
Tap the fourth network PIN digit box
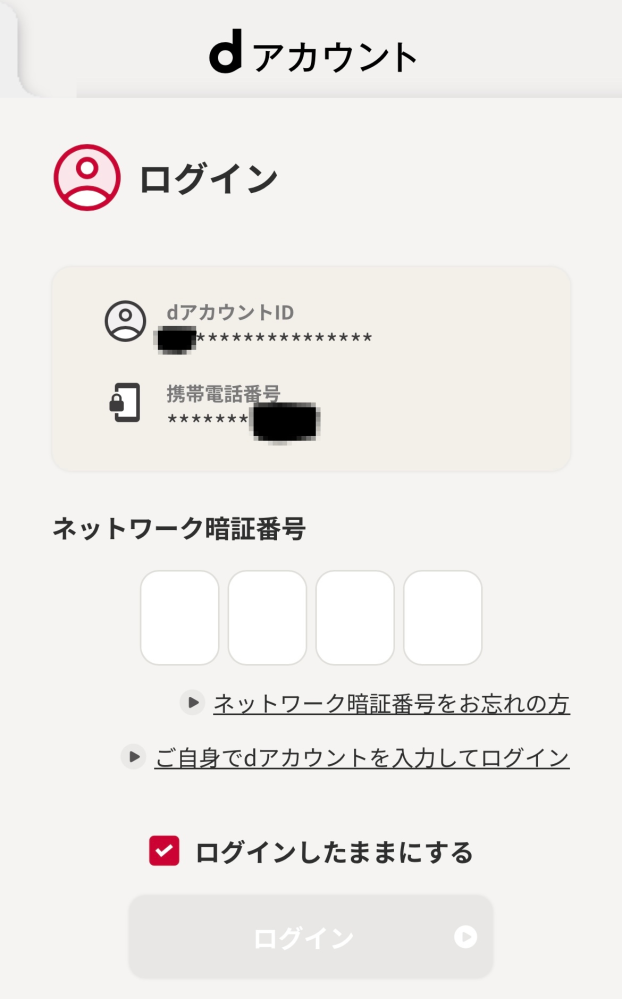[443, 618]
